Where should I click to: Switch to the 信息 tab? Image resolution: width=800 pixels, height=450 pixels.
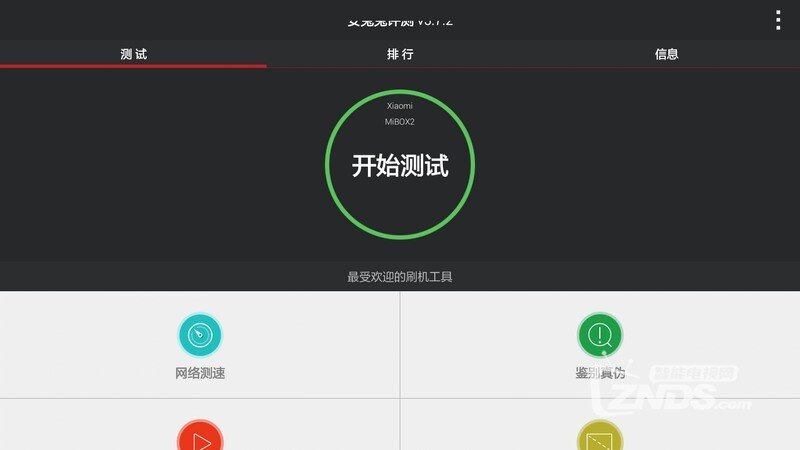pyautogui.click(x=667, y=54)
